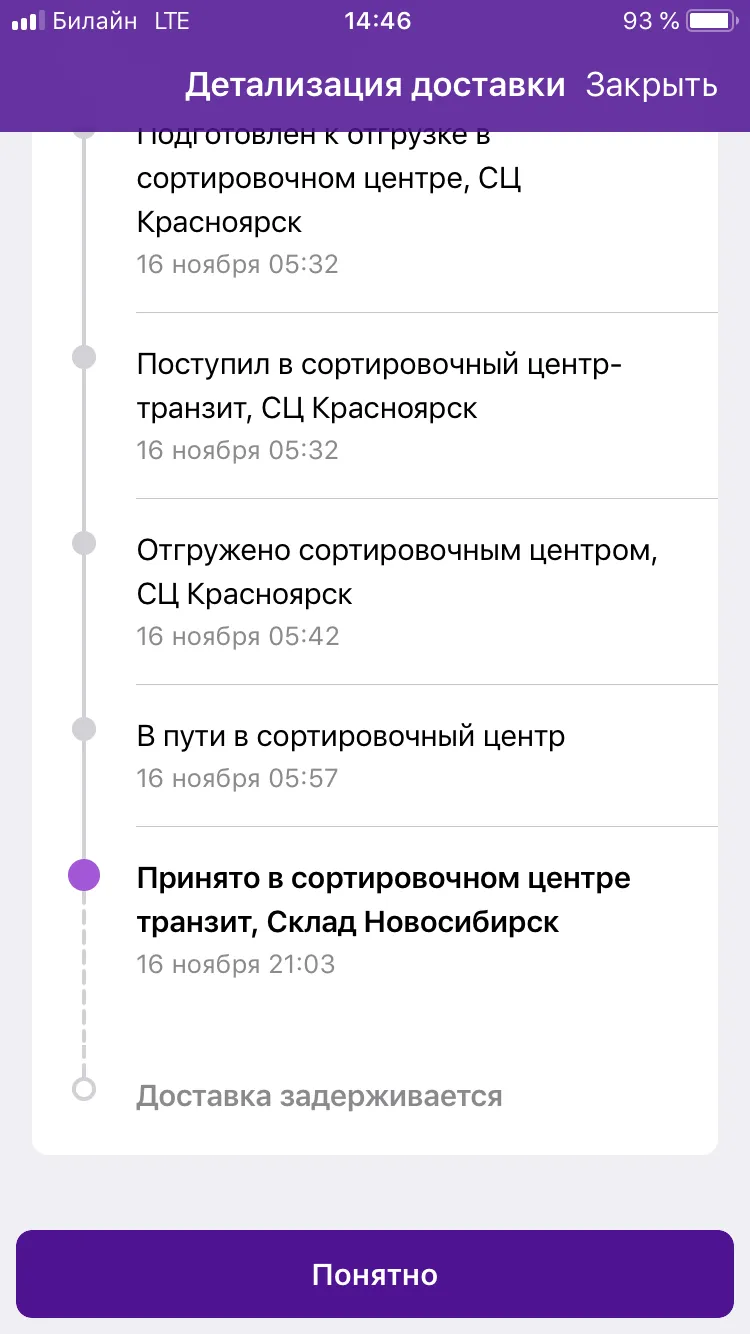Image resolution: width=750 pixels, height=1334 pixels.
Task: Tap Закрыть to close delivery details
Action: click(651, 86)
